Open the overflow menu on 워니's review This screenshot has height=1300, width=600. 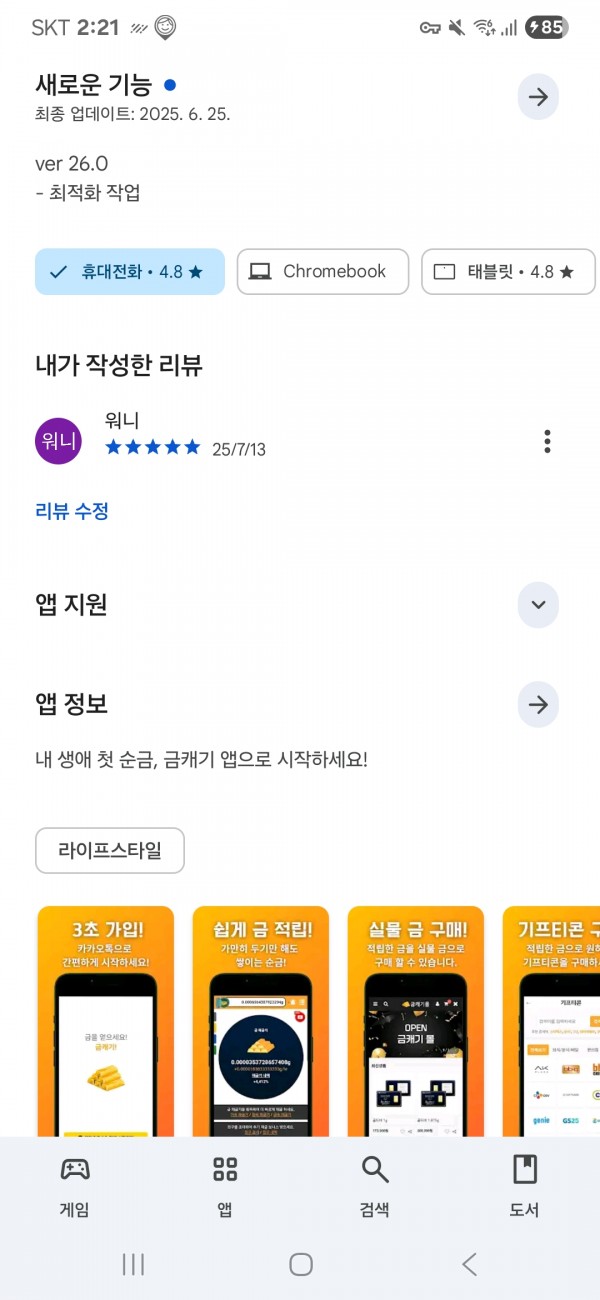(547, 441)
